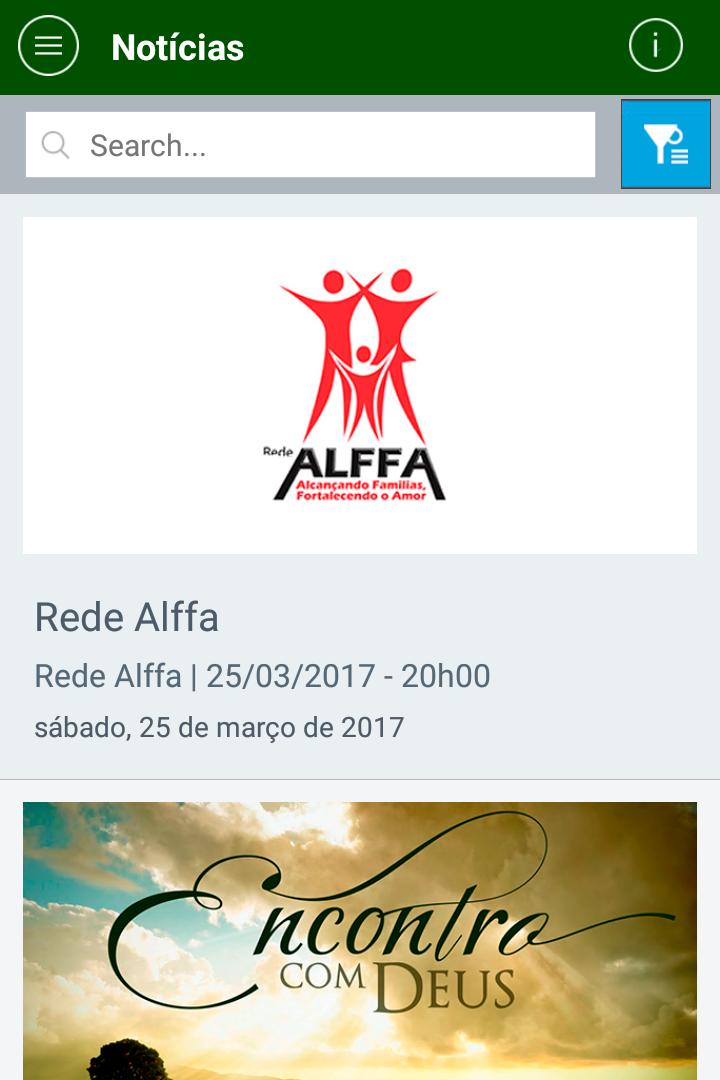Open the blue filter button
The height and width of the screenshot is (1080, 720).
[x=665, y=144]
